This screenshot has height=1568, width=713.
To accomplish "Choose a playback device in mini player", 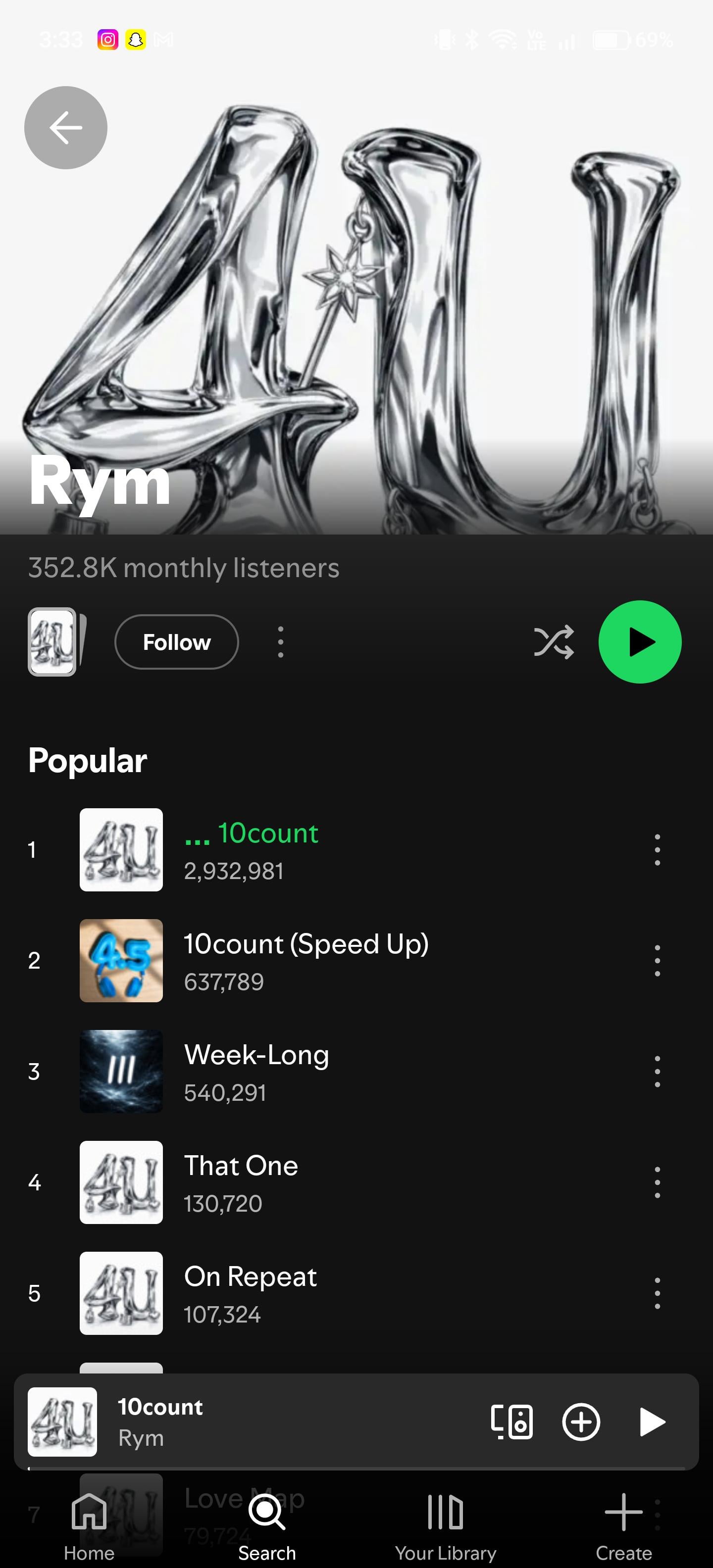I will click(x=511, y=1422).
